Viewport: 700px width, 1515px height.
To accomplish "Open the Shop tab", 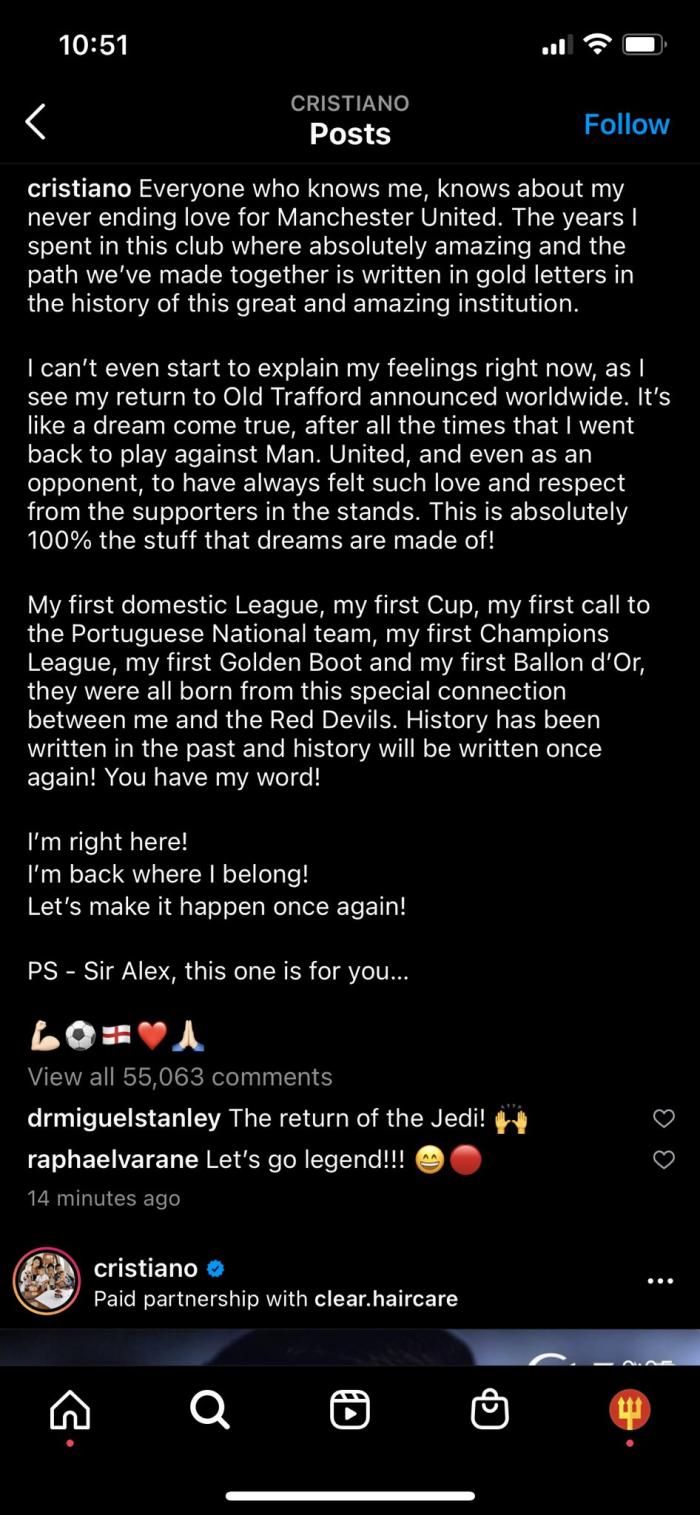I will 490,1410.
